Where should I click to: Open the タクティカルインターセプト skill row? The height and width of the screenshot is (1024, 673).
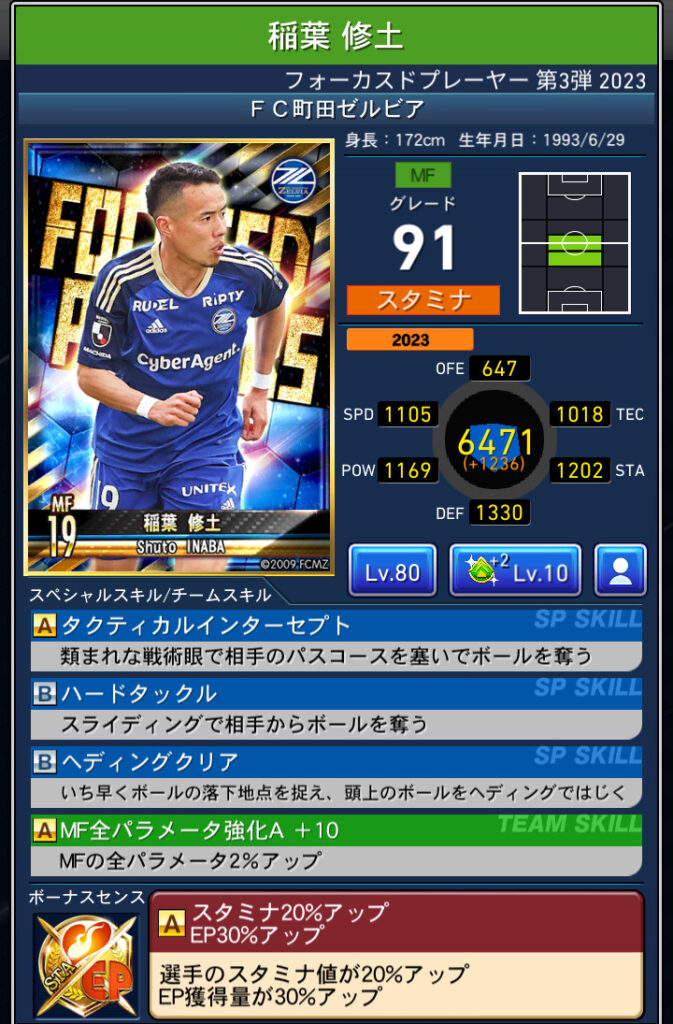tap(336, 640)
